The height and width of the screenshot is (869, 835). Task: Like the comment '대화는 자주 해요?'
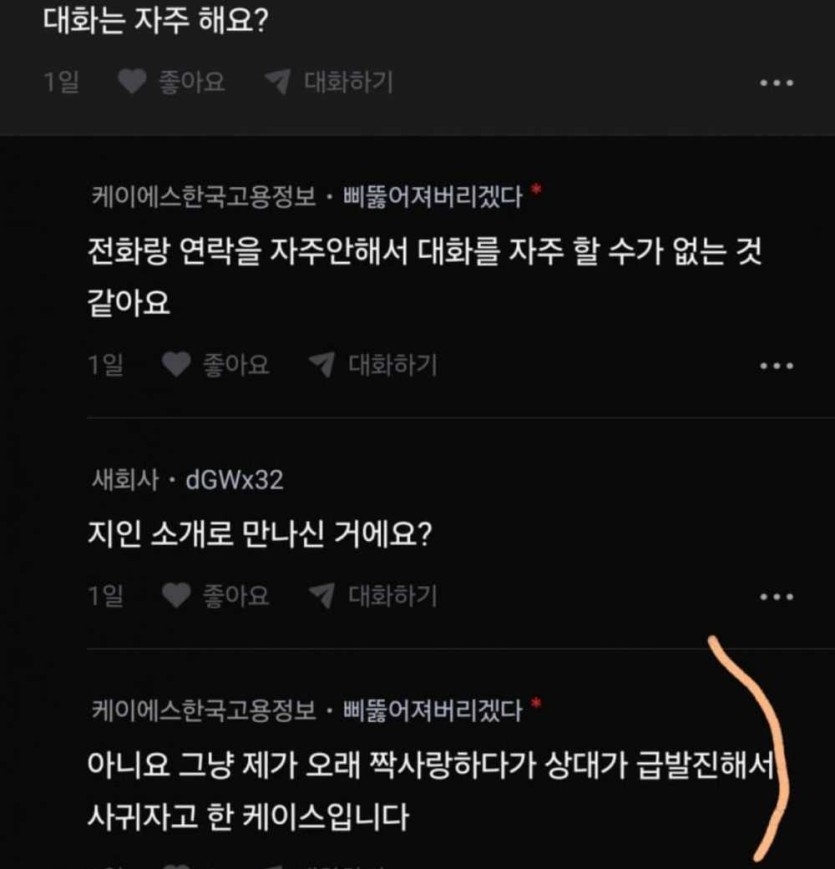click(171, 82)
